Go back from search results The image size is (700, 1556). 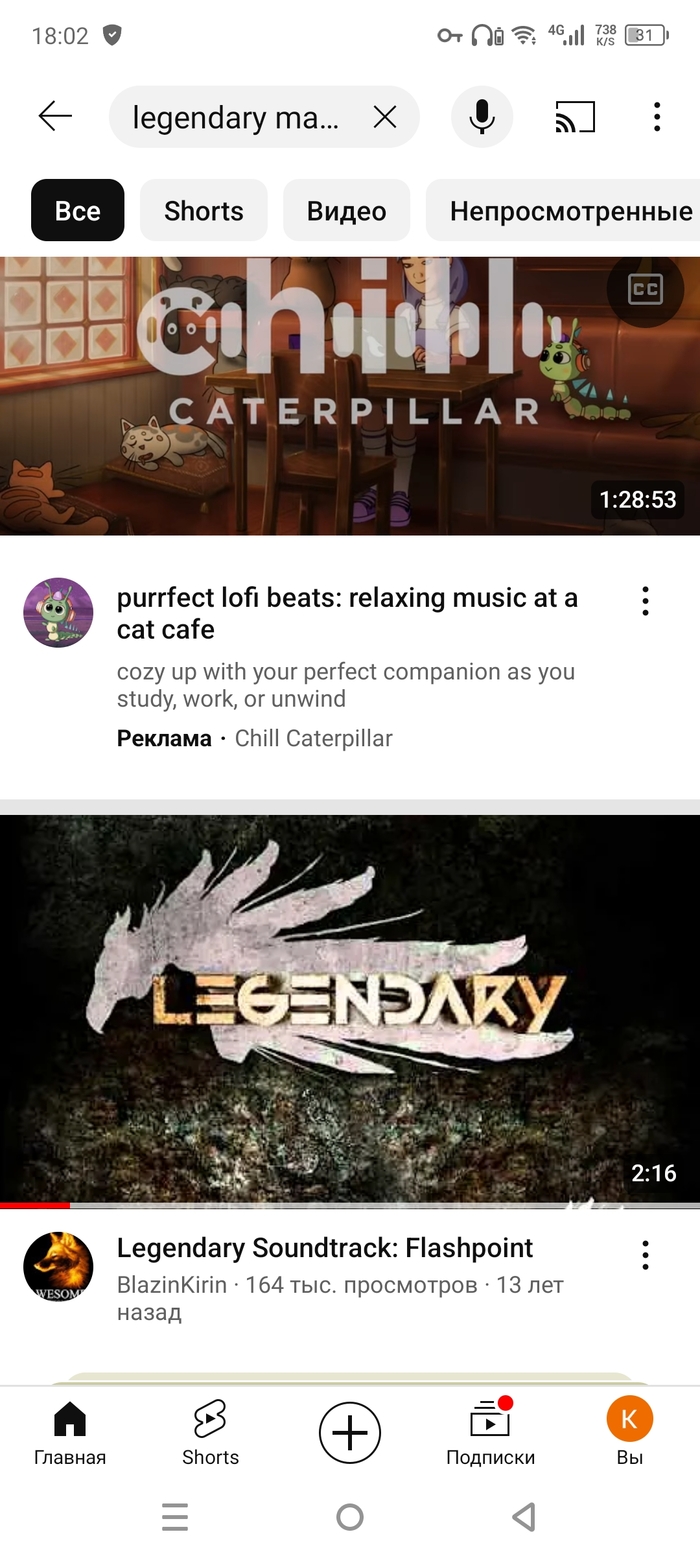[x=55, y=117]
